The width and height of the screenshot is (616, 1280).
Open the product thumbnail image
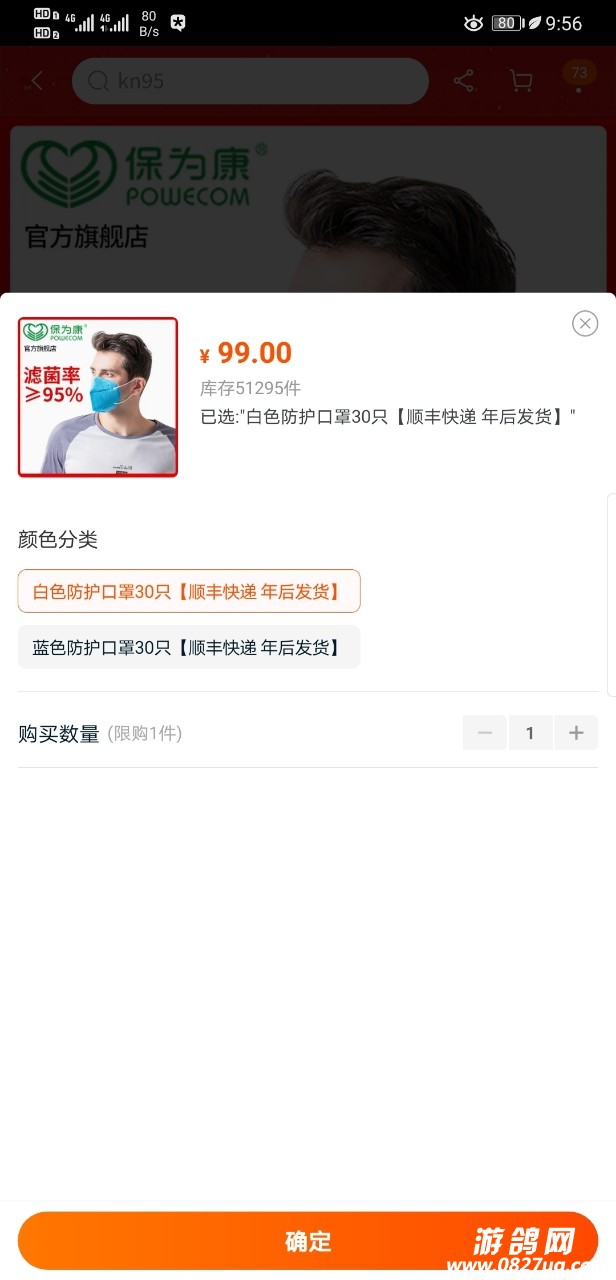[98, 397]
